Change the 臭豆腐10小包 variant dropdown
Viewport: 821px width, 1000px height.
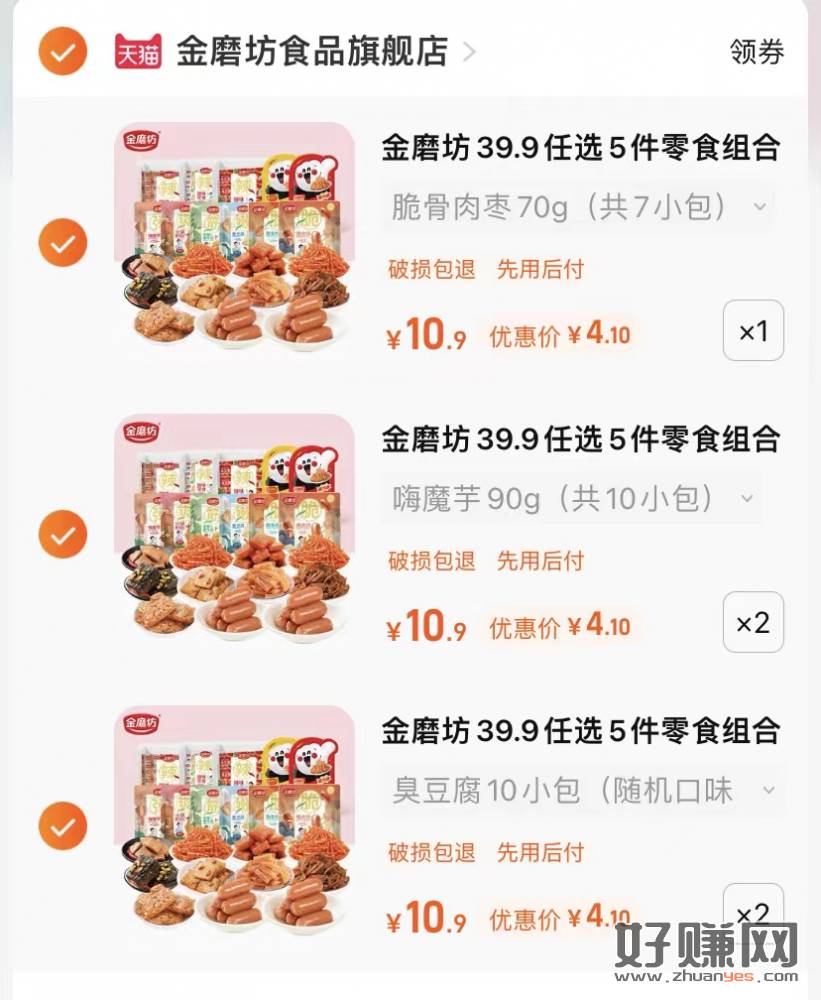[582, 791]
